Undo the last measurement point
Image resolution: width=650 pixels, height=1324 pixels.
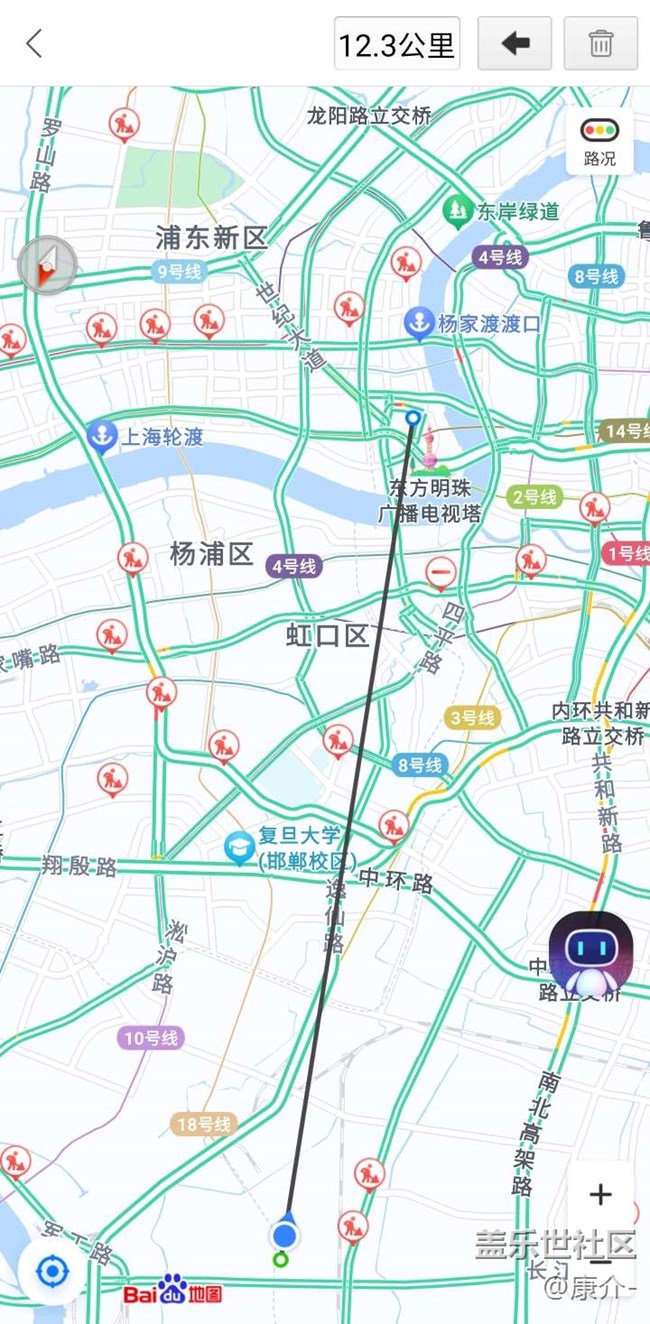pos(515,43)
